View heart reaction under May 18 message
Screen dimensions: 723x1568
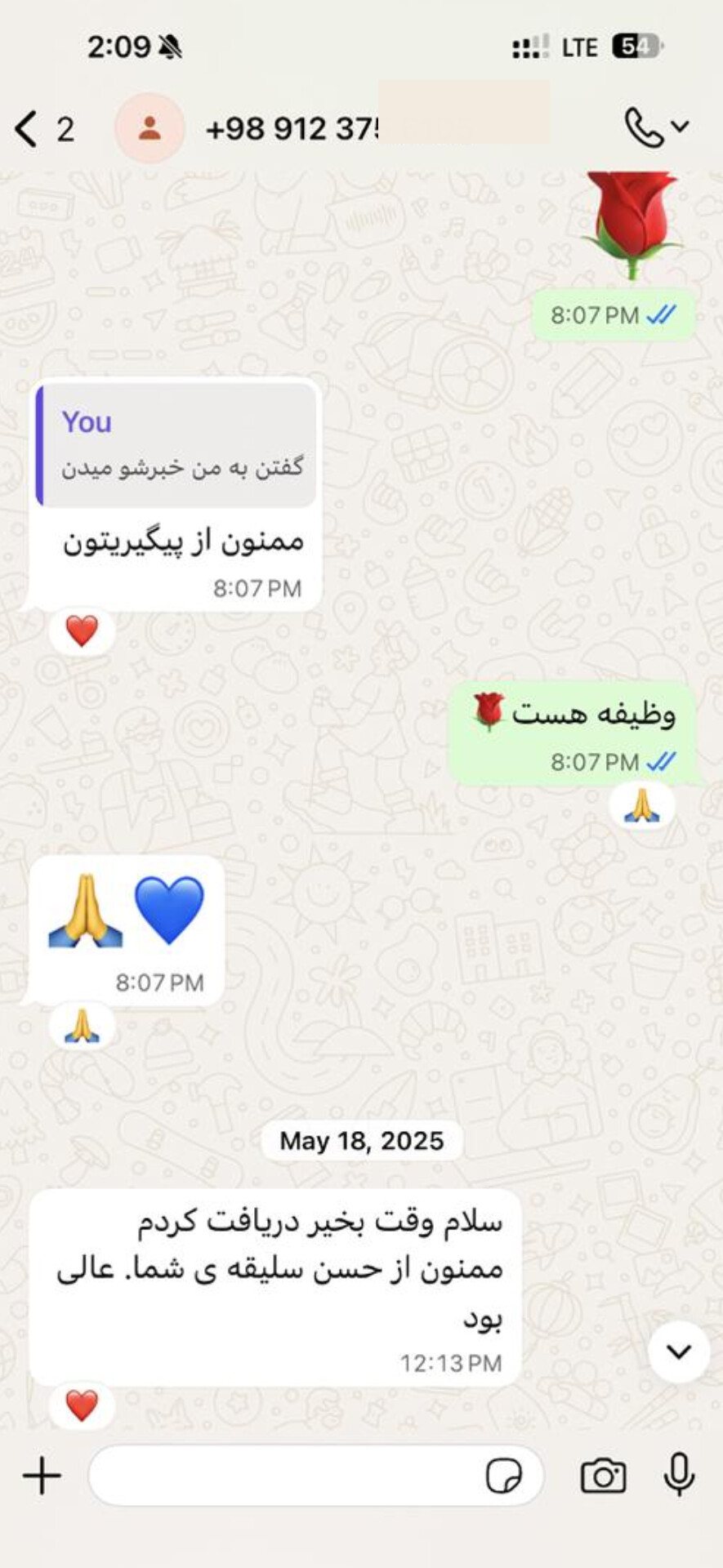click(x=82, y=1406)
